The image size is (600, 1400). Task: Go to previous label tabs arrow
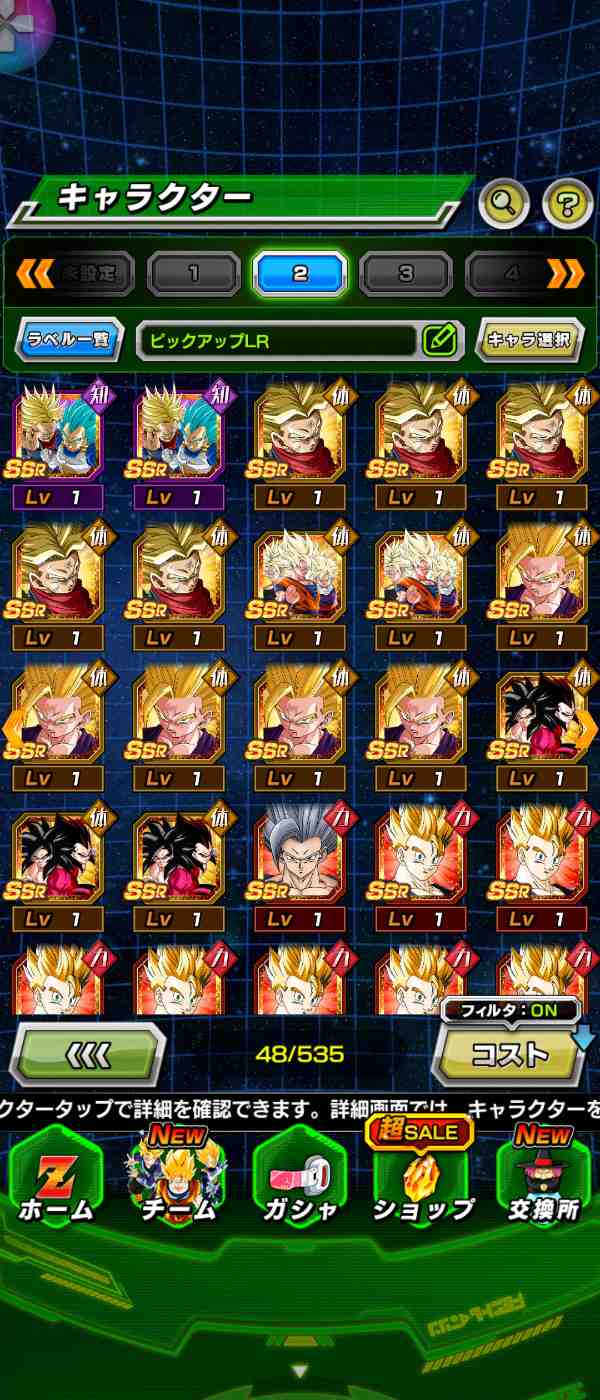coord(35,273)
